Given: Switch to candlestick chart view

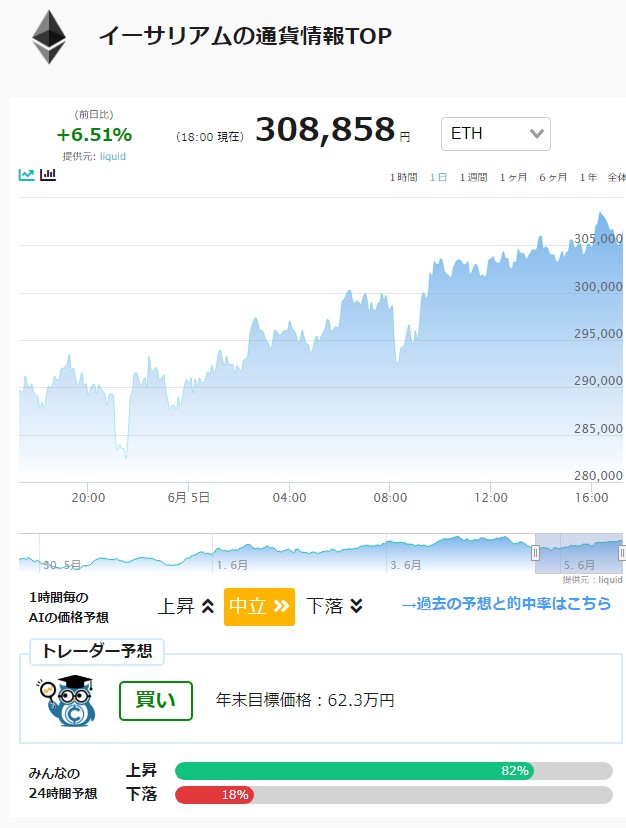Looking at the screenshot, I should tap(48, 174).
